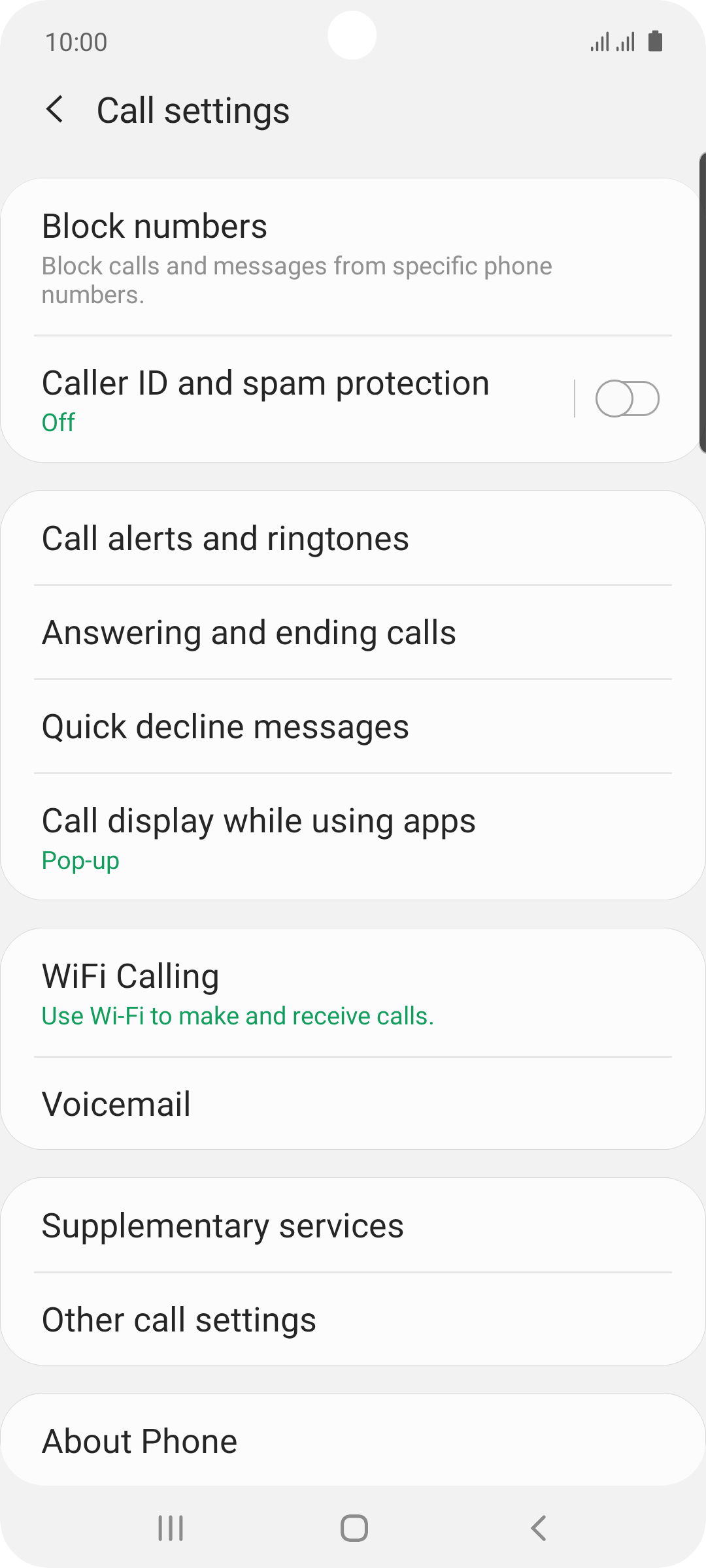Open About Phone
The height and width of the screenshot is (1568, 706).
(353, 1441)
